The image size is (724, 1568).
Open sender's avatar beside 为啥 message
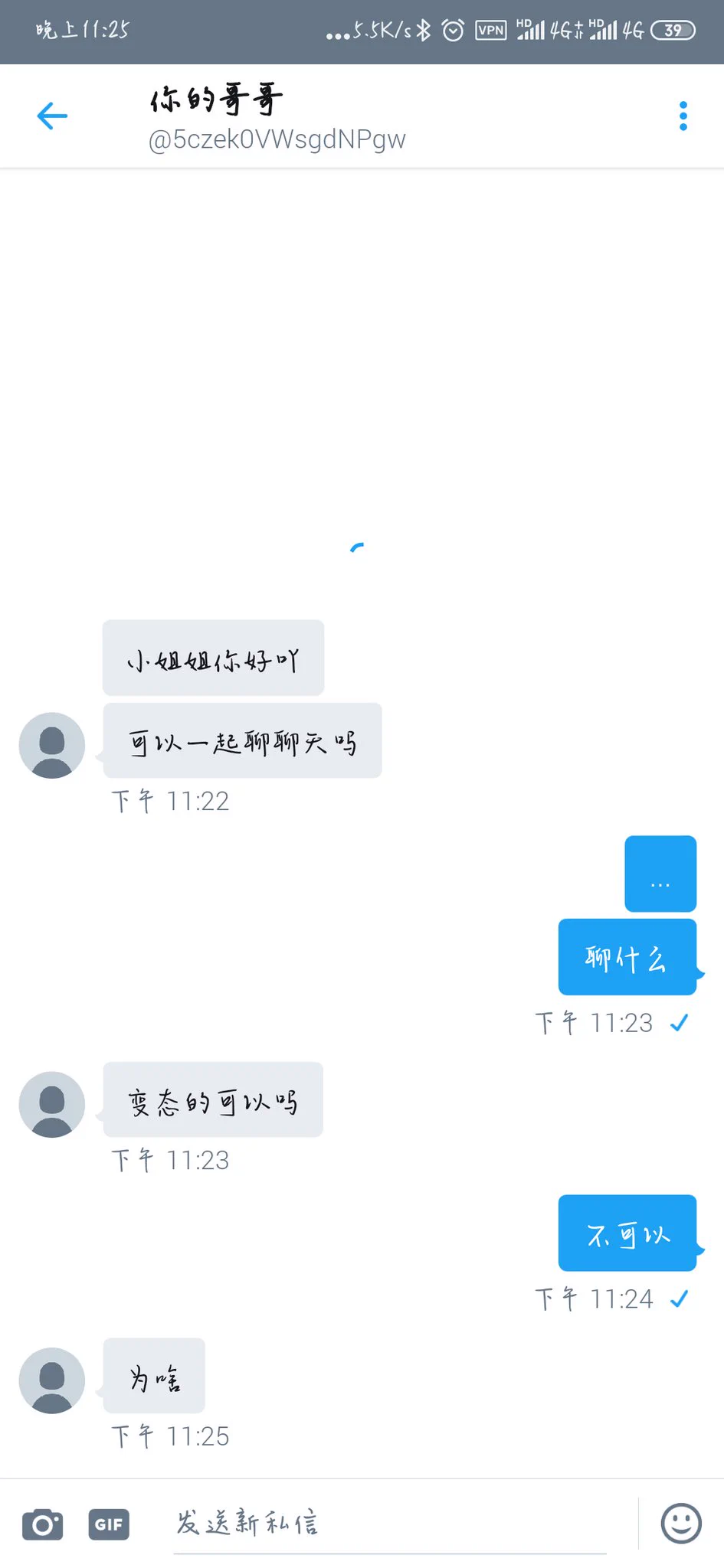52,1380
